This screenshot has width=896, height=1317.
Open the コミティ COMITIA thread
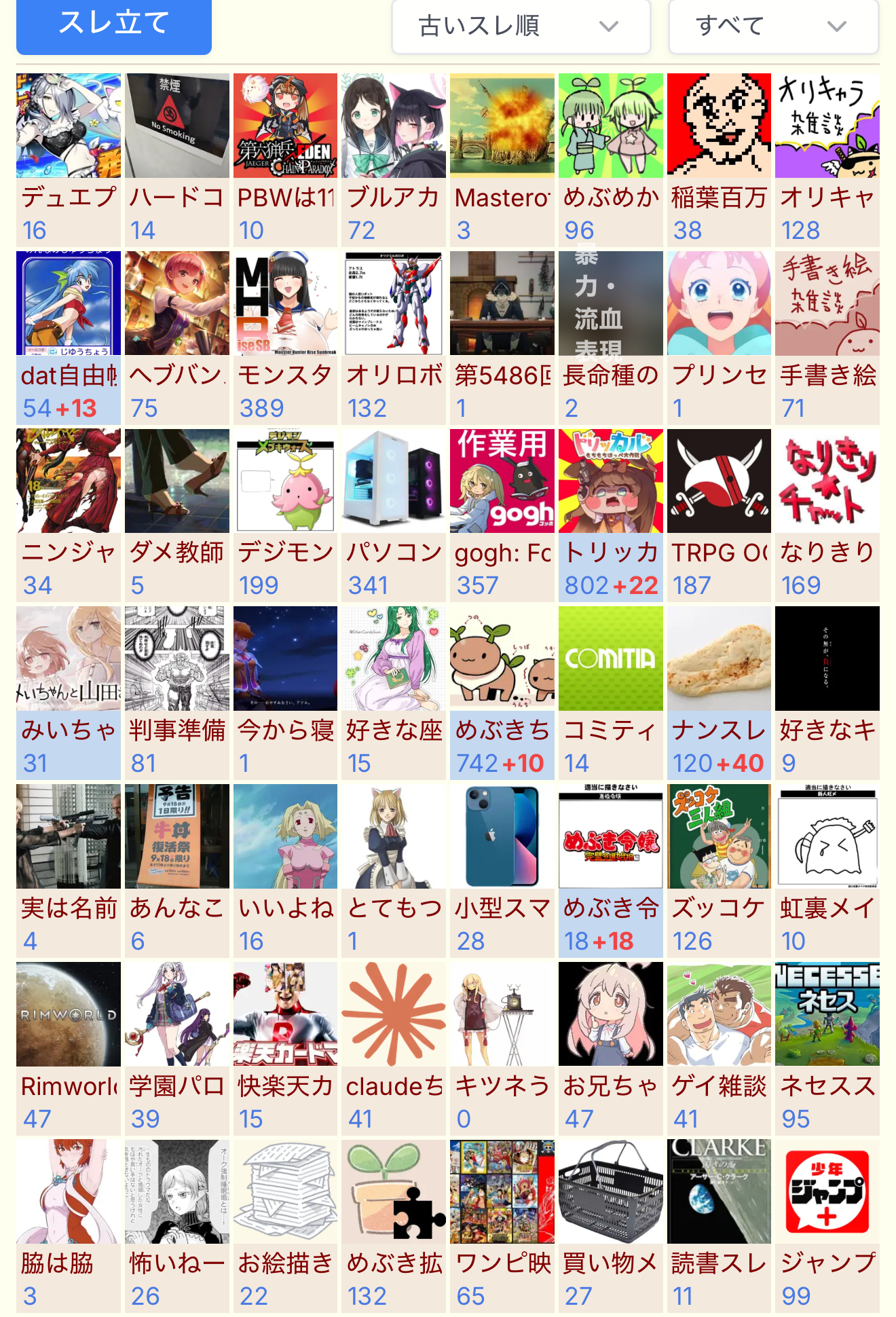point(611,693)
